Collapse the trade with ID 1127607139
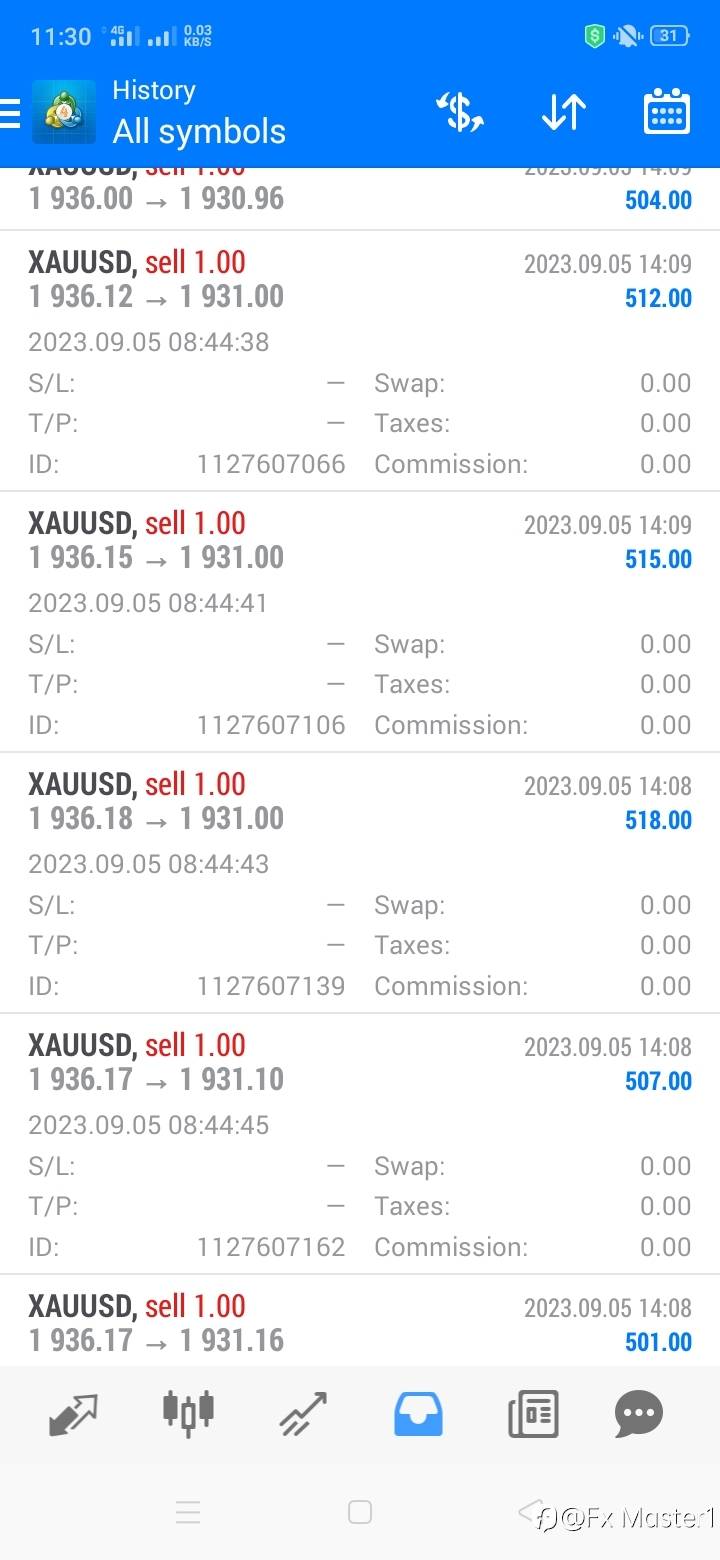The image size is (720, 1560). coord(360,802)
